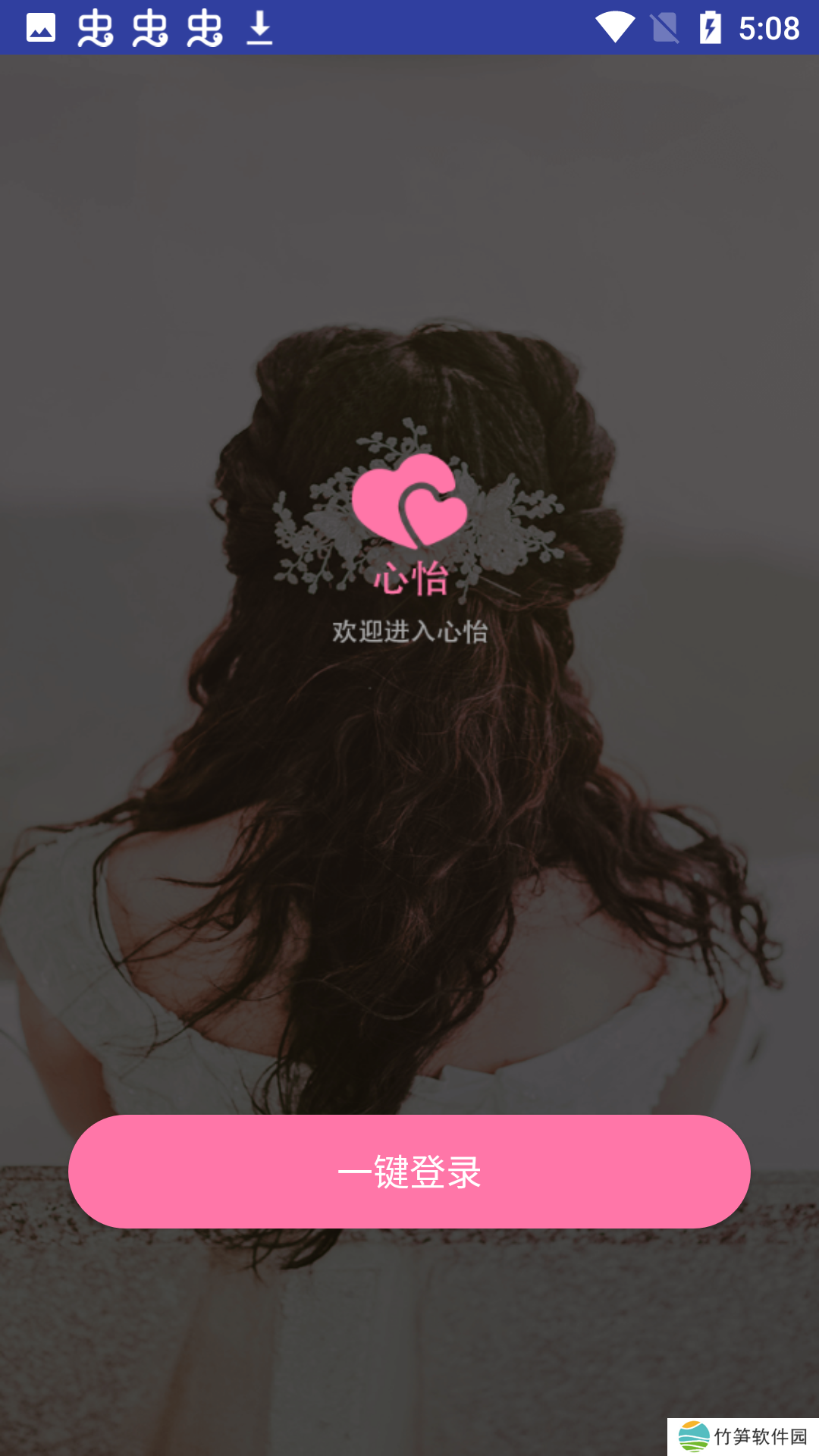Screen dimensions: 819x1456
Task: Tap the 一键登录 login button
Action: [x=409, y=1171]
